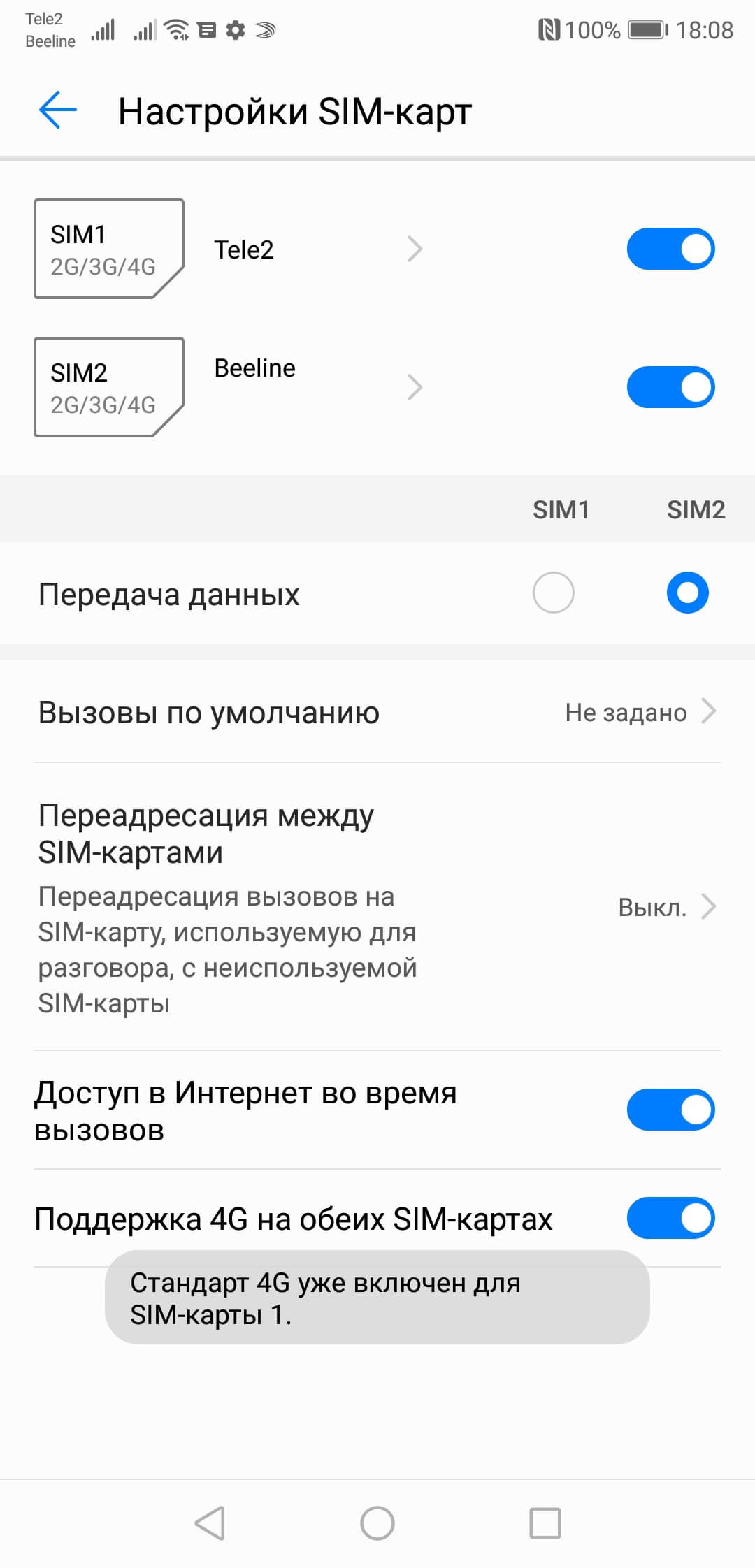Select SIM1 for Передача данных

[553, 593]
